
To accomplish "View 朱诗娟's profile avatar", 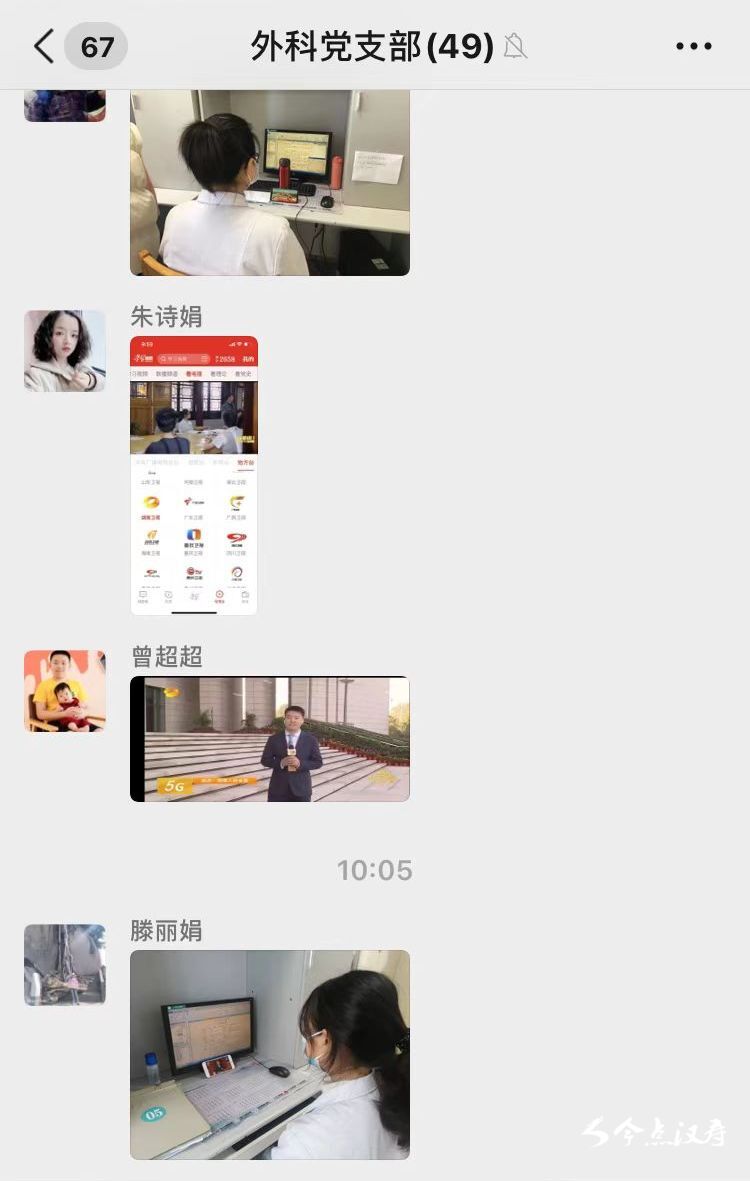I will coord(65,351).
